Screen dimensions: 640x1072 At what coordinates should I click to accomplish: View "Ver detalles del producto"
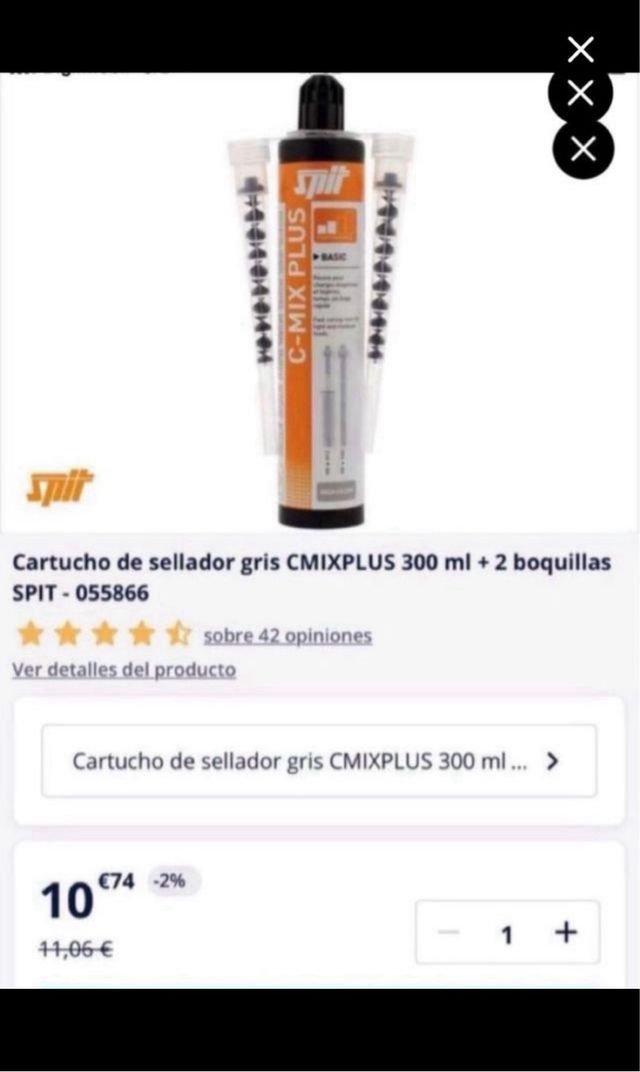click(x=124, y=670)
